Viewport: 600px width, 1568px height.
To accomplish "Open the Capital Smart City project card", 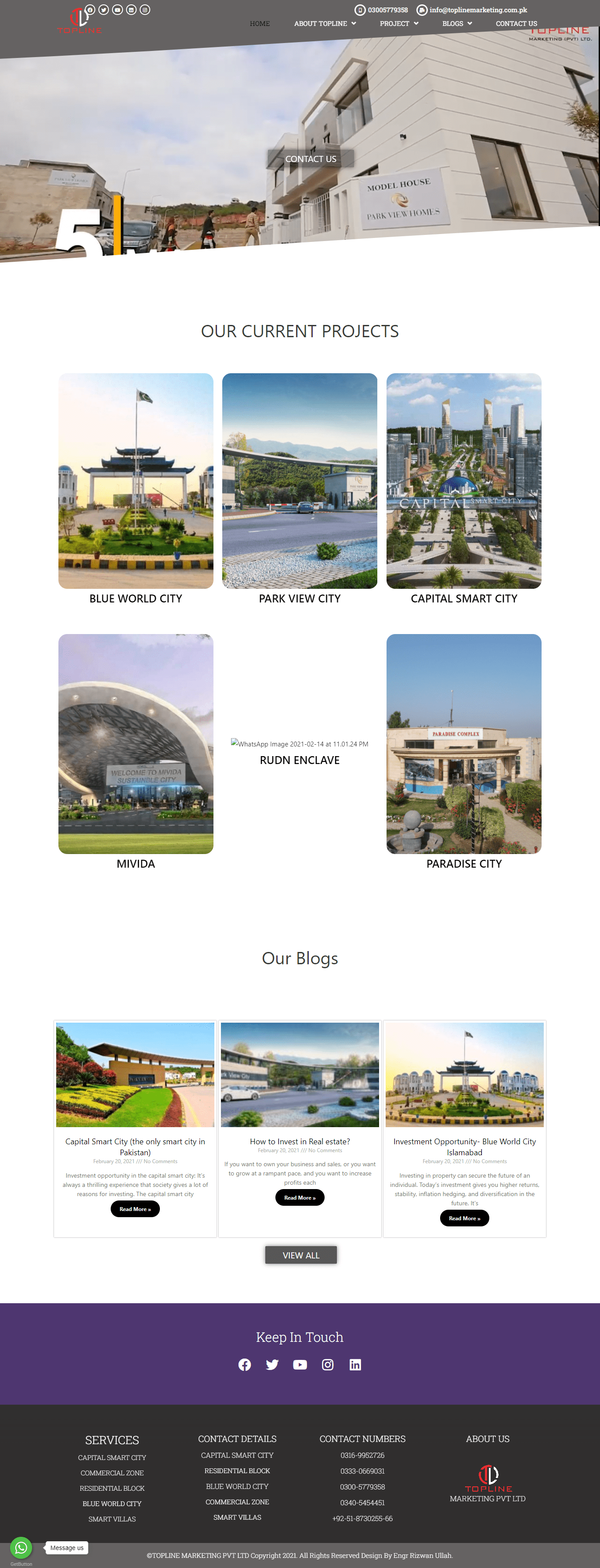I will (x=463, y=481).
